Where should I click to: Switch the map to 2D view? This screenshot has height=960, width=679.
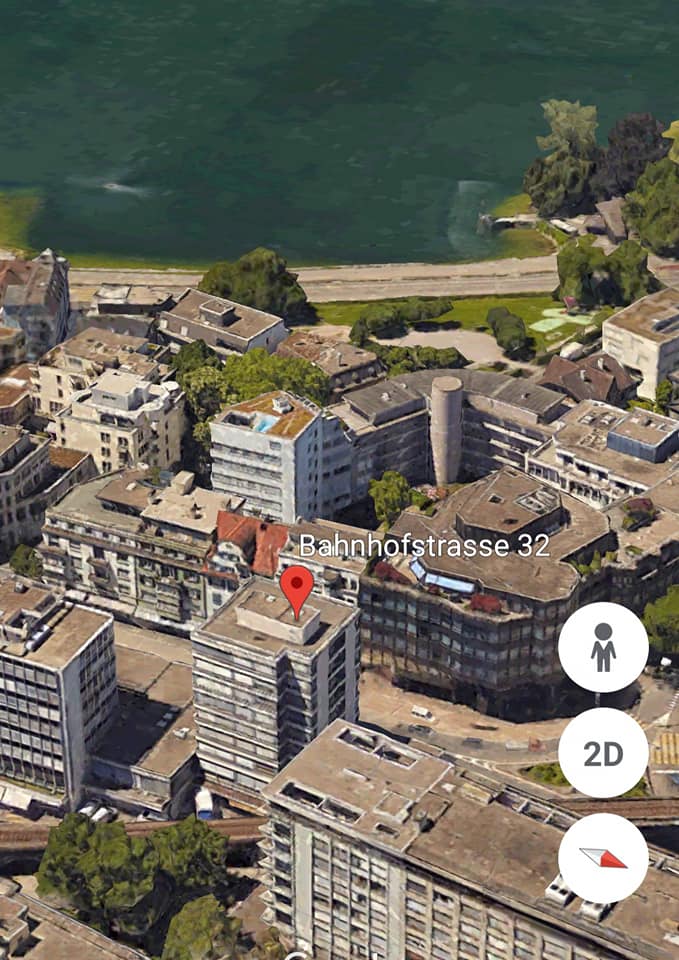pos(603,753)
